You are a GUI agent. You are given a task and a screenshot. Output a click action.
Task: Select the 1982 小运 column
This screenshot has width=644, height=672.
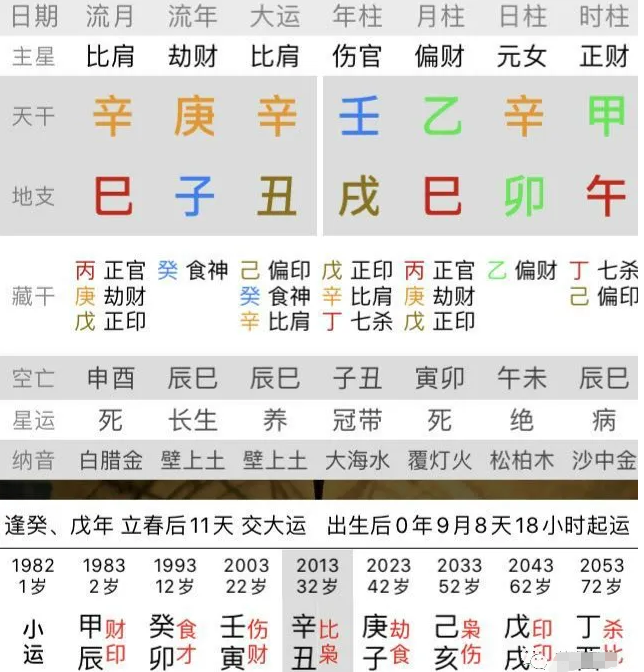[x=34, y=610]
